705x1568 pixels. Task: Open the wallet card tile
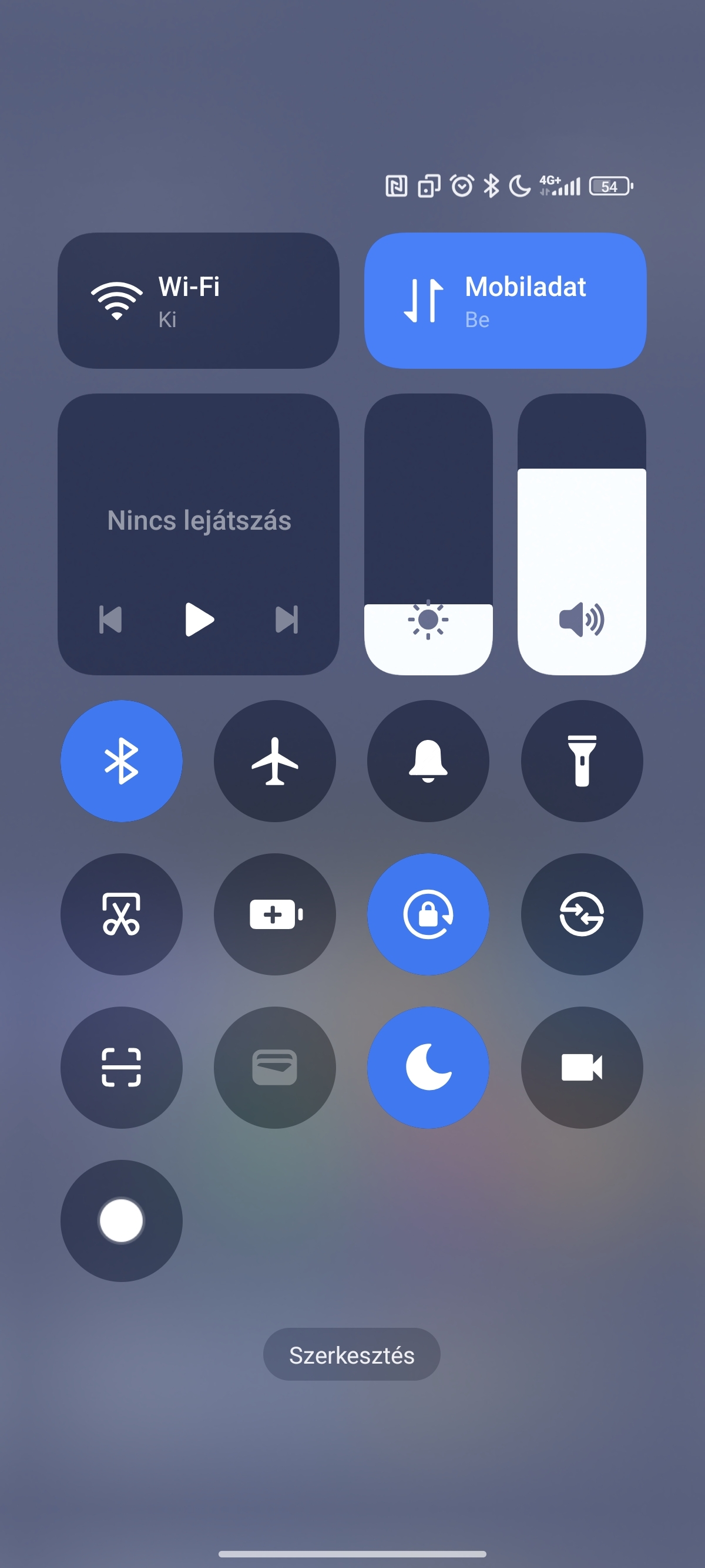(x=274, y=1068)
